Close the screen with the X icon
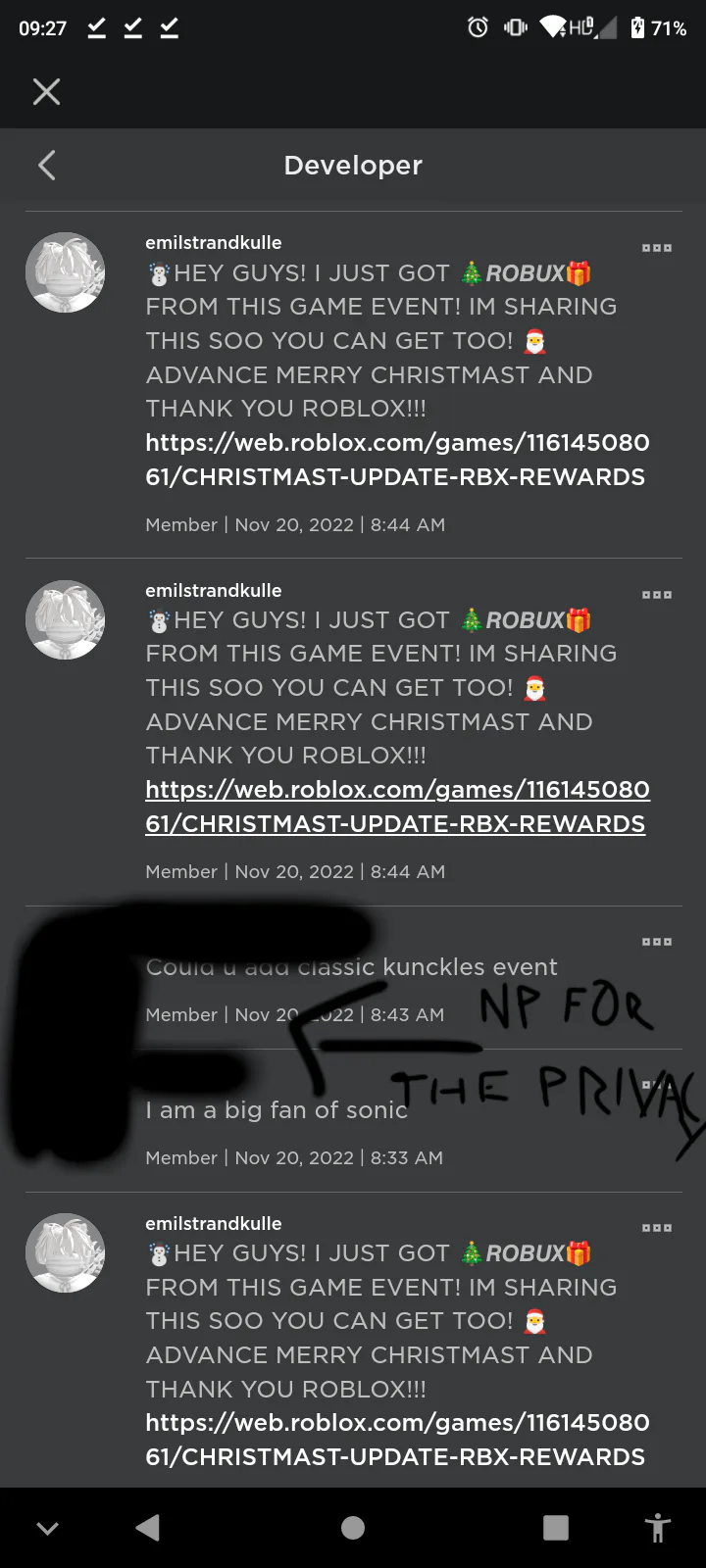Image resolution: width=706 pixels, height=1568 pixels. pyautogui.click(x=46, y=92)
